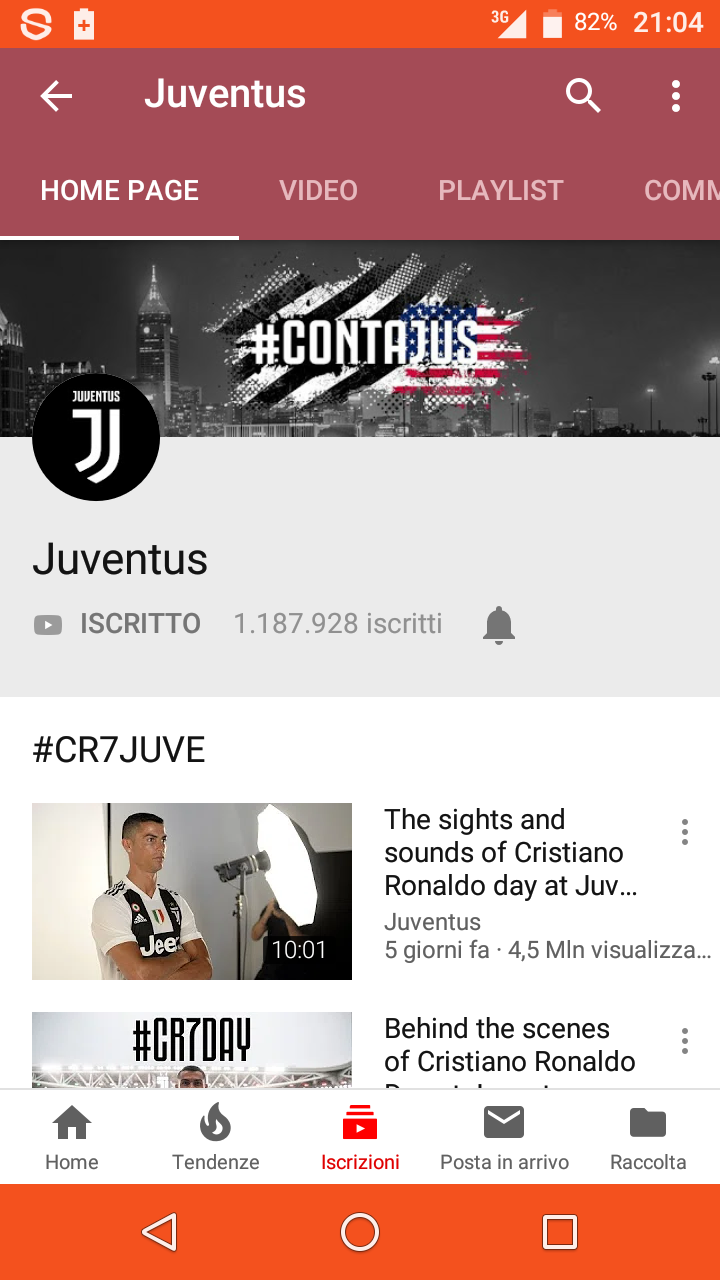Open the overflow menu in the app bar
Image resolution: width=720 pixels, height=1280 pixels.
[x=676, y=96]
